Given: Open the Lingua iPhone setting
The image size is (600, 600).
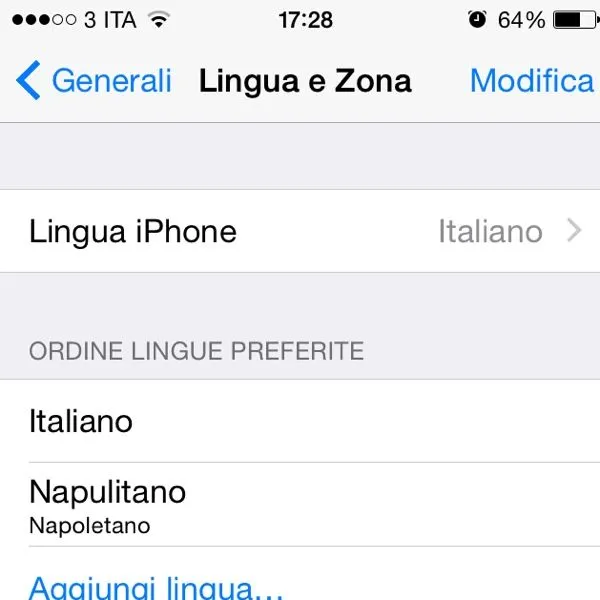Looking at the screenshot, I should click(x=300, y=232).
